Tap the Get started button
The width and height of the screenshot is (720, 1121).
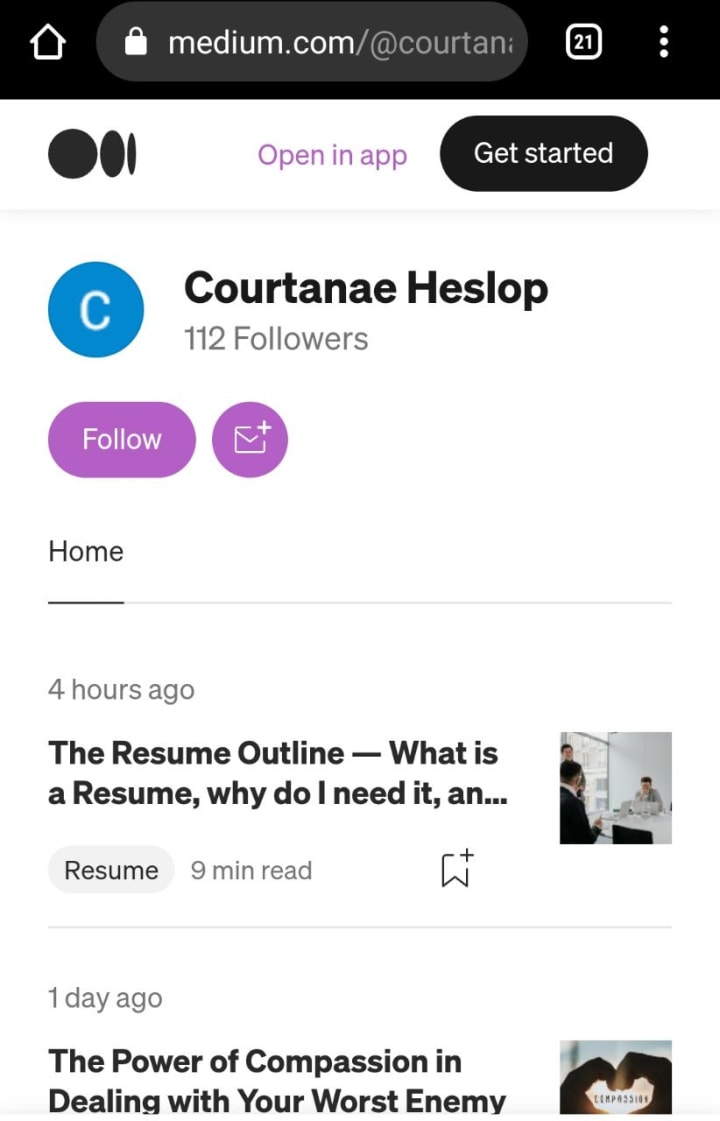pyautogui.click(x=543, y=154)
